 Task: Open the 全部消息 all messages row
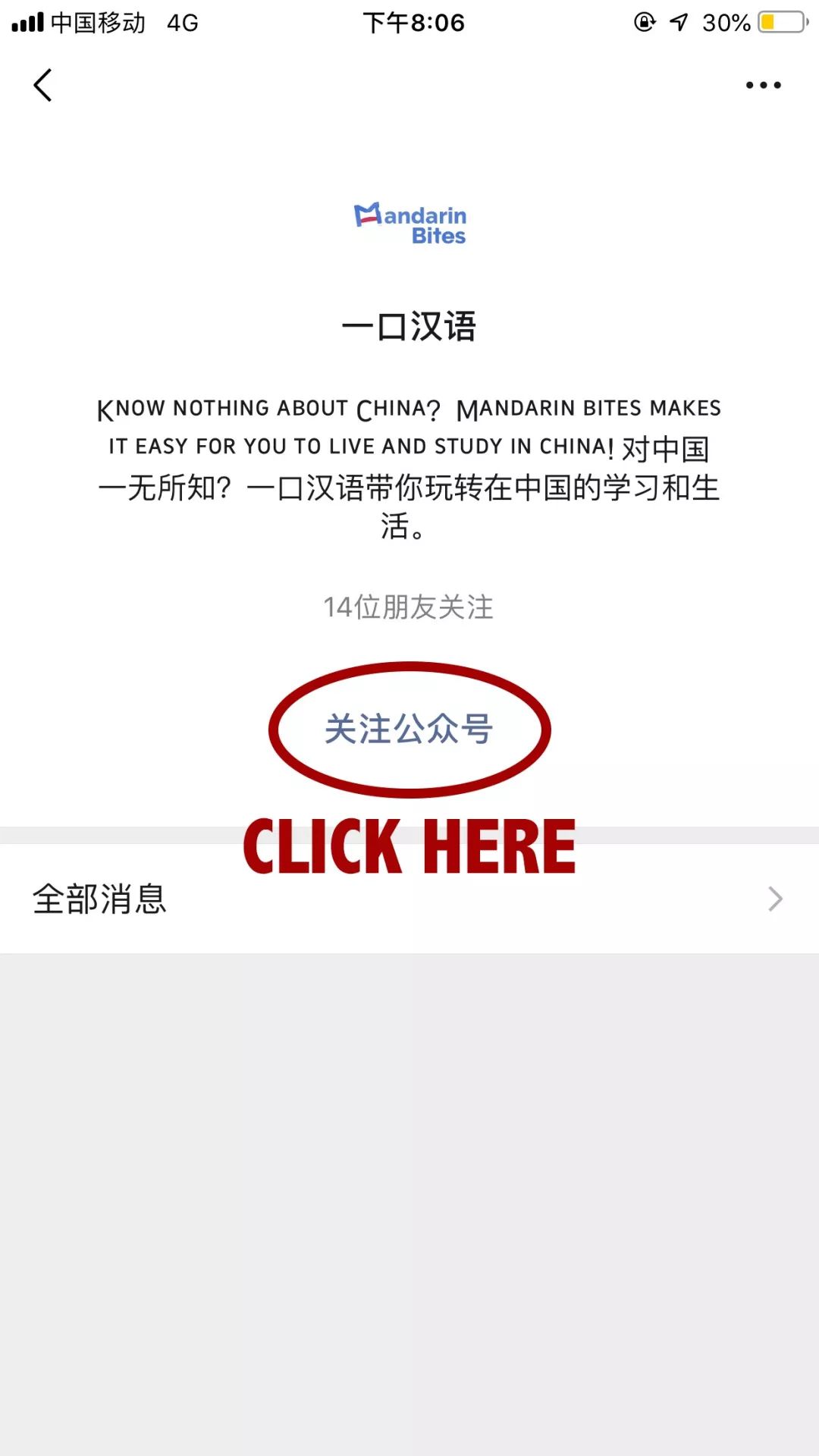(409, 899)
